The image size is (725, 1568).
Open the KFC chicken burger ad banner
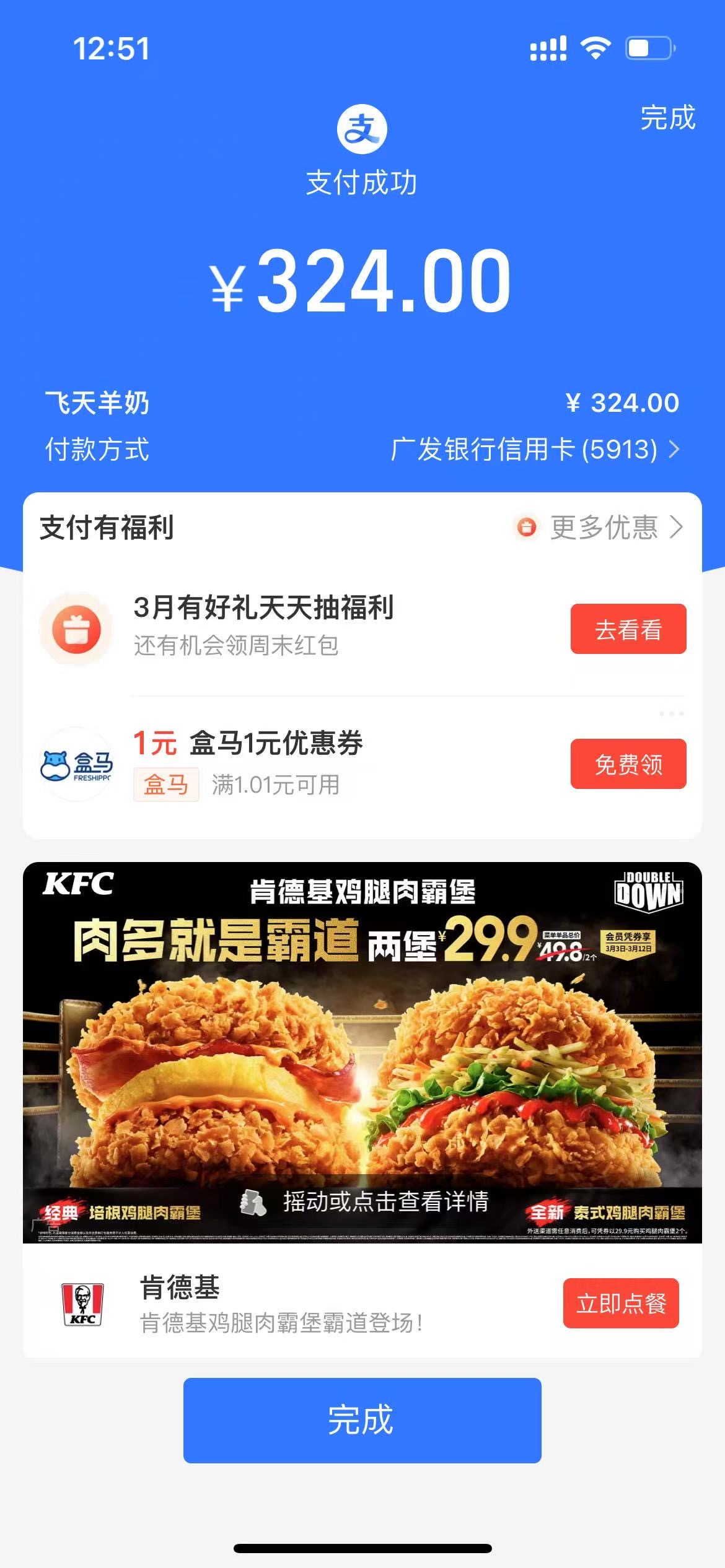362,1053
